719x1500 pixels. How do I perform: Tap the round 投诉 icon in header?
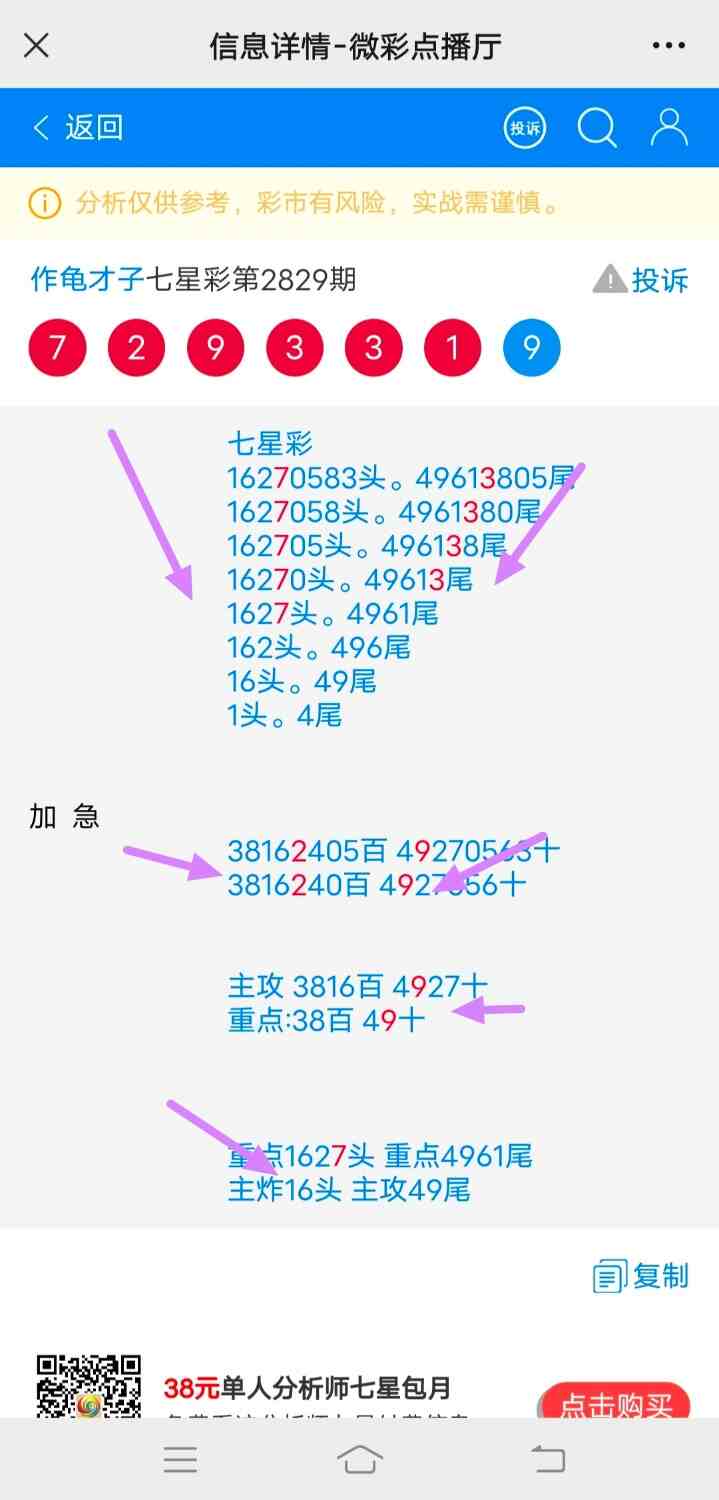(525, 128)
